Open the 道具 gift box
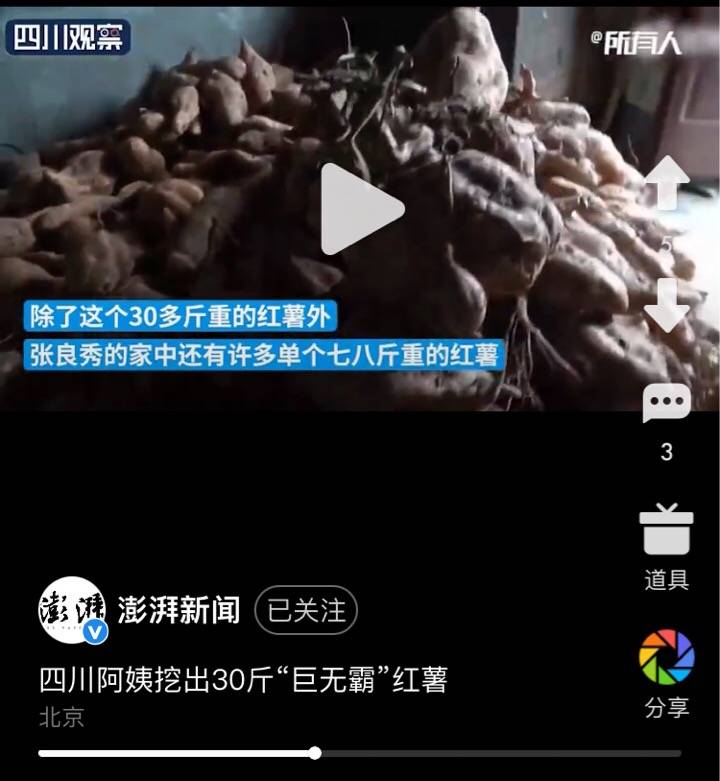Image resolution: width=720 pixels, height=781 pixels. coord(666,531)
